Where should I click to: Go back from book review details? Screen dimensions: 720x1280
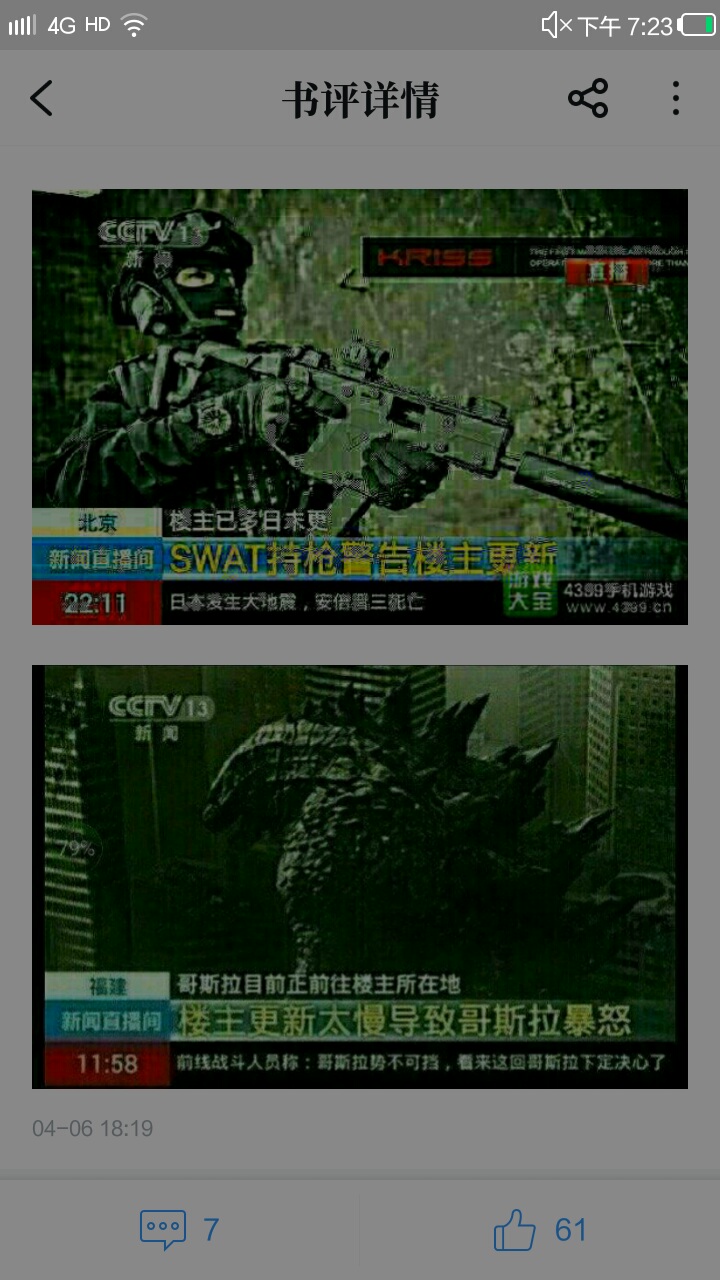[41, 99]
